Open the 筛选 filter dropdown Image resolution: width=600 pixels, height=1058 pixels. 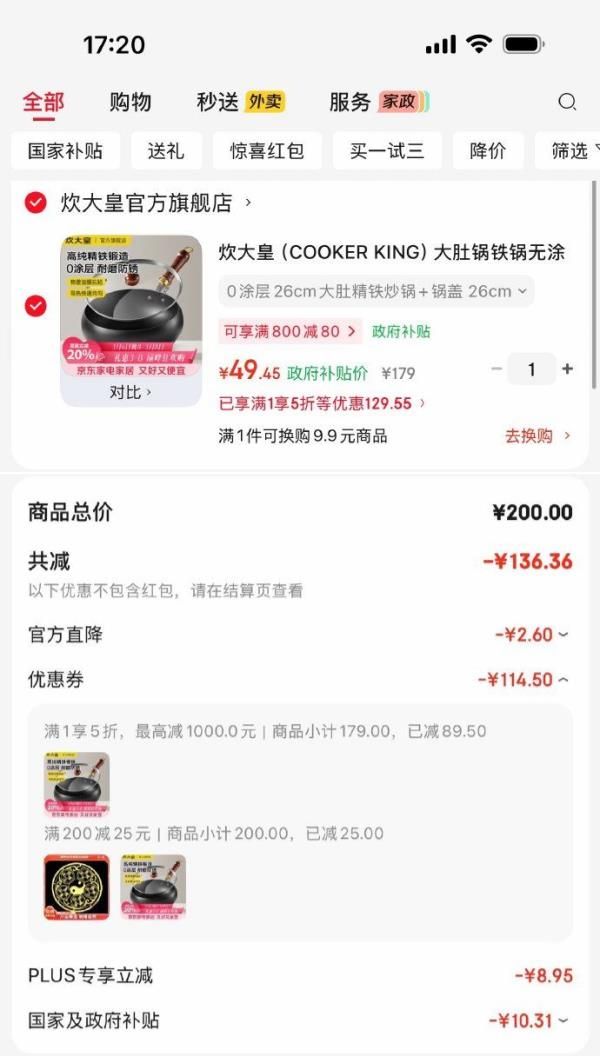click(x=574, y=151)
